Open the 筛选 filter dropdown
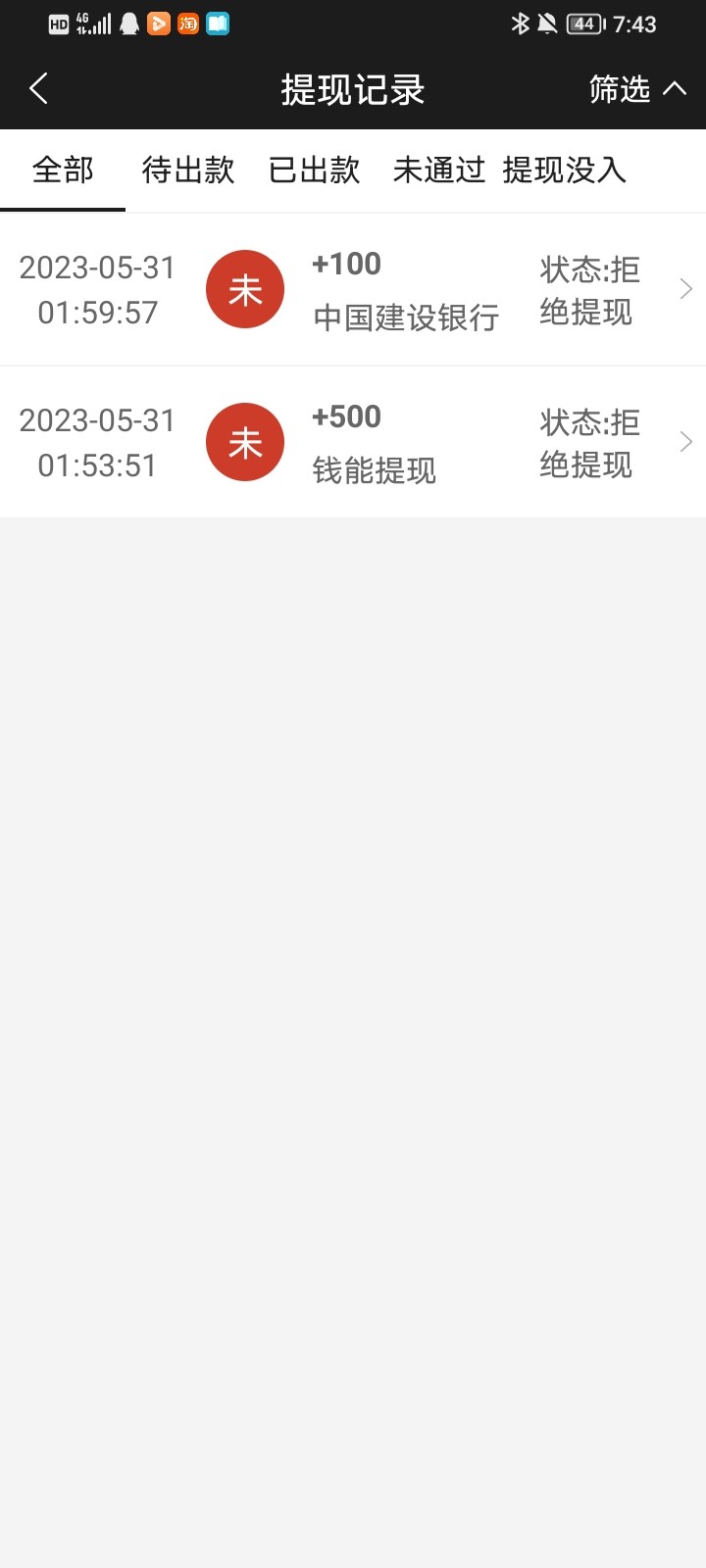The height and width of the screenshot is (1568, 706). (x=636, y=89)
